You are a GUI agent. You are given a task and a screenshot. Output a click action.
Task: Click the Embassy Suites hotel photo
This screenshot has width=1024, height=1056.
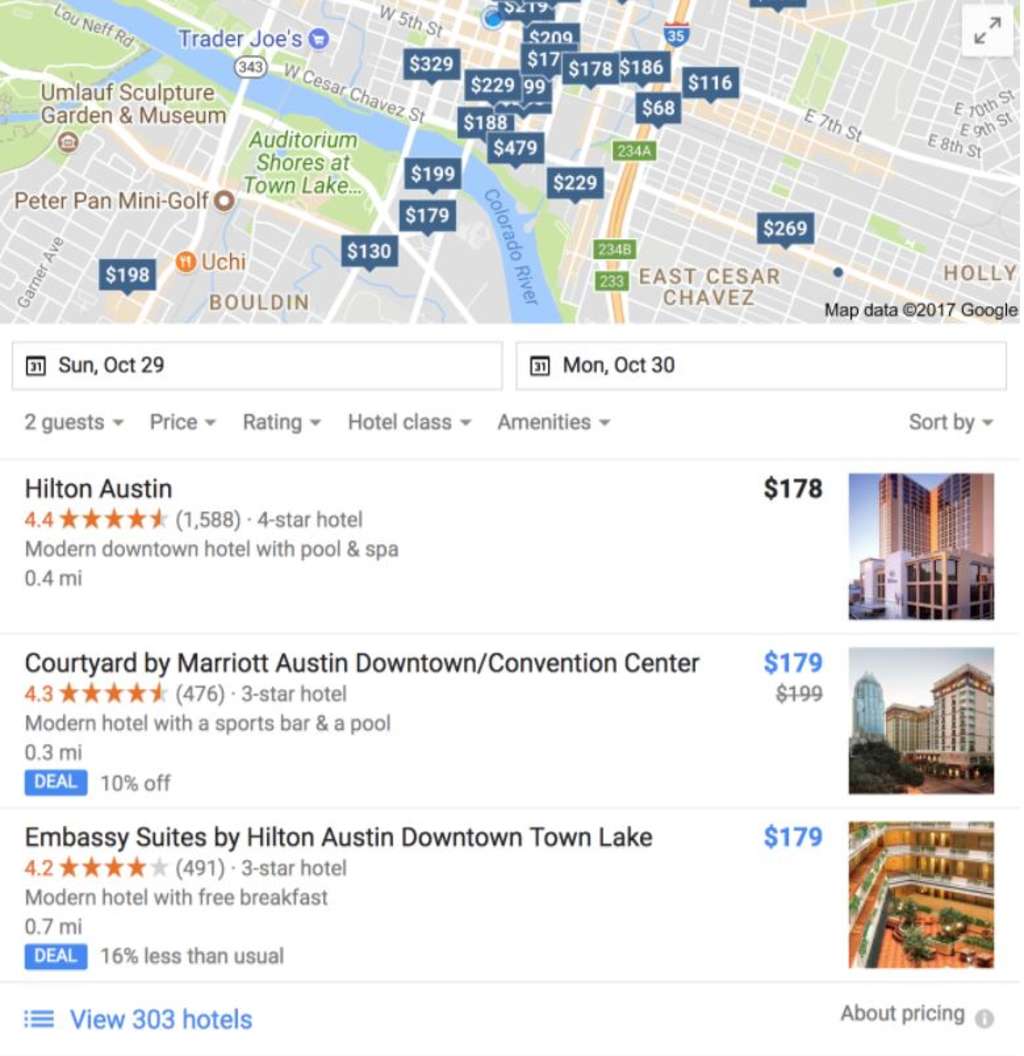920,893
